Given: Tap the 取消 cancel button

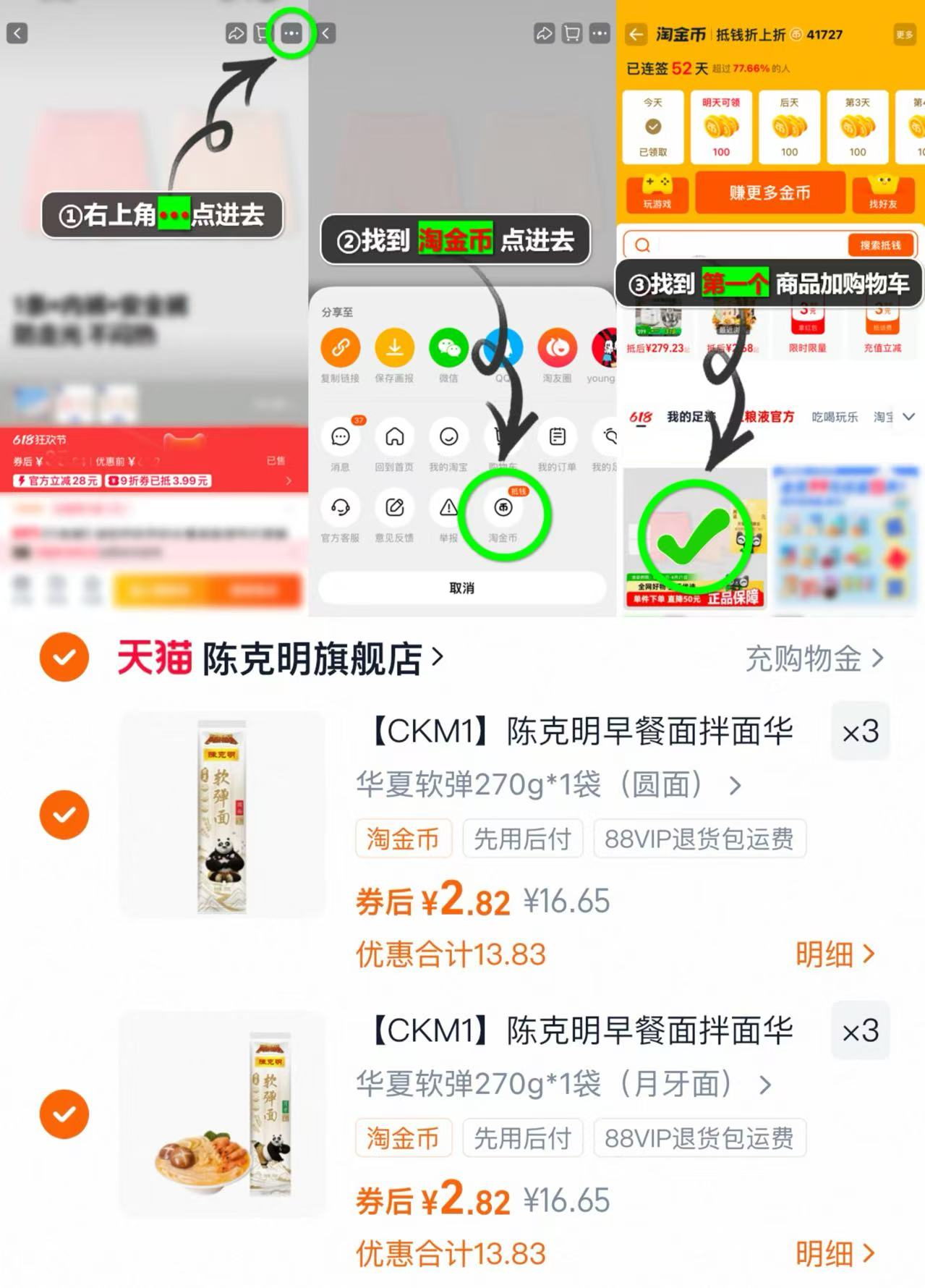Looking at the screenshot, I should click(461, 588).
